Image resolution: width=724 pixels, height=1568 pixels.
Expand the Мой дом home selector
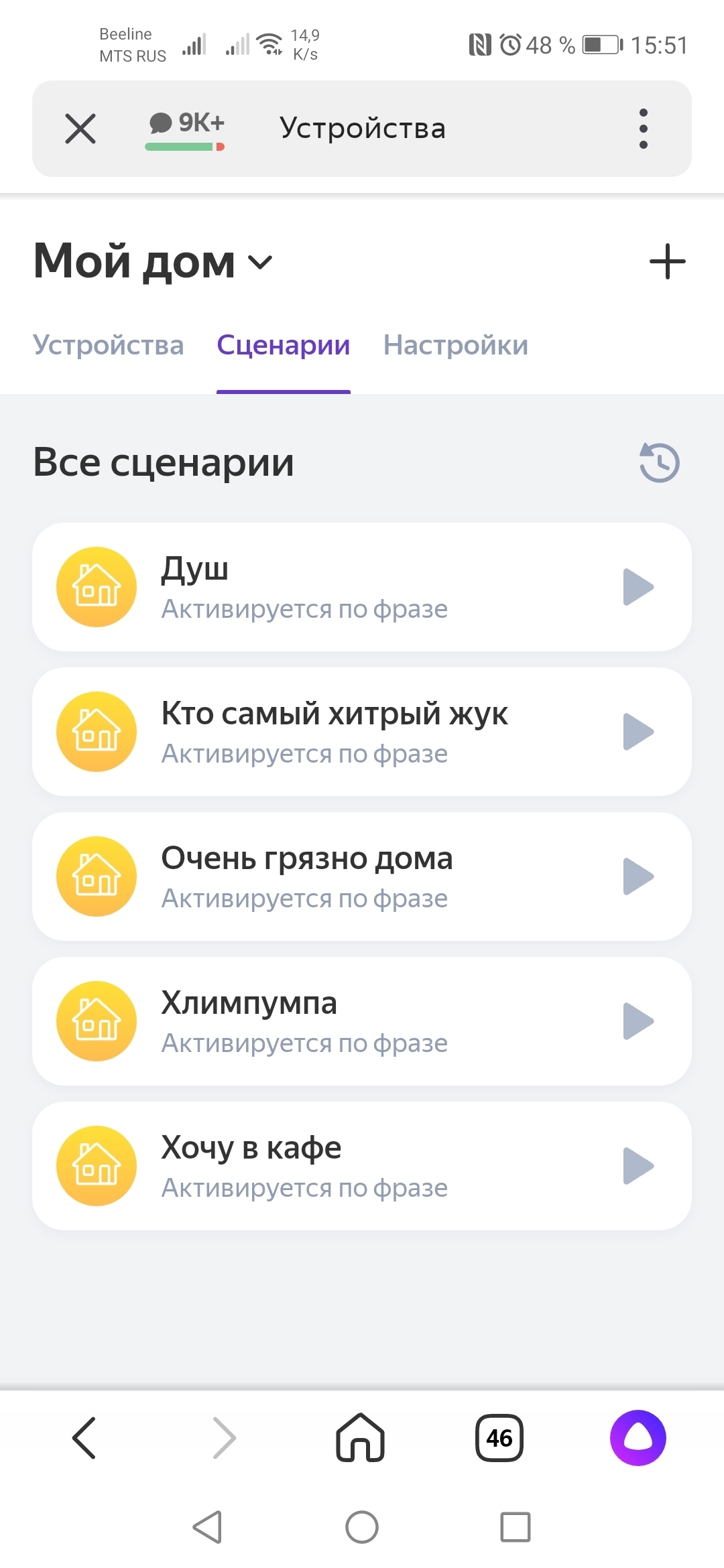click(154, 261)
